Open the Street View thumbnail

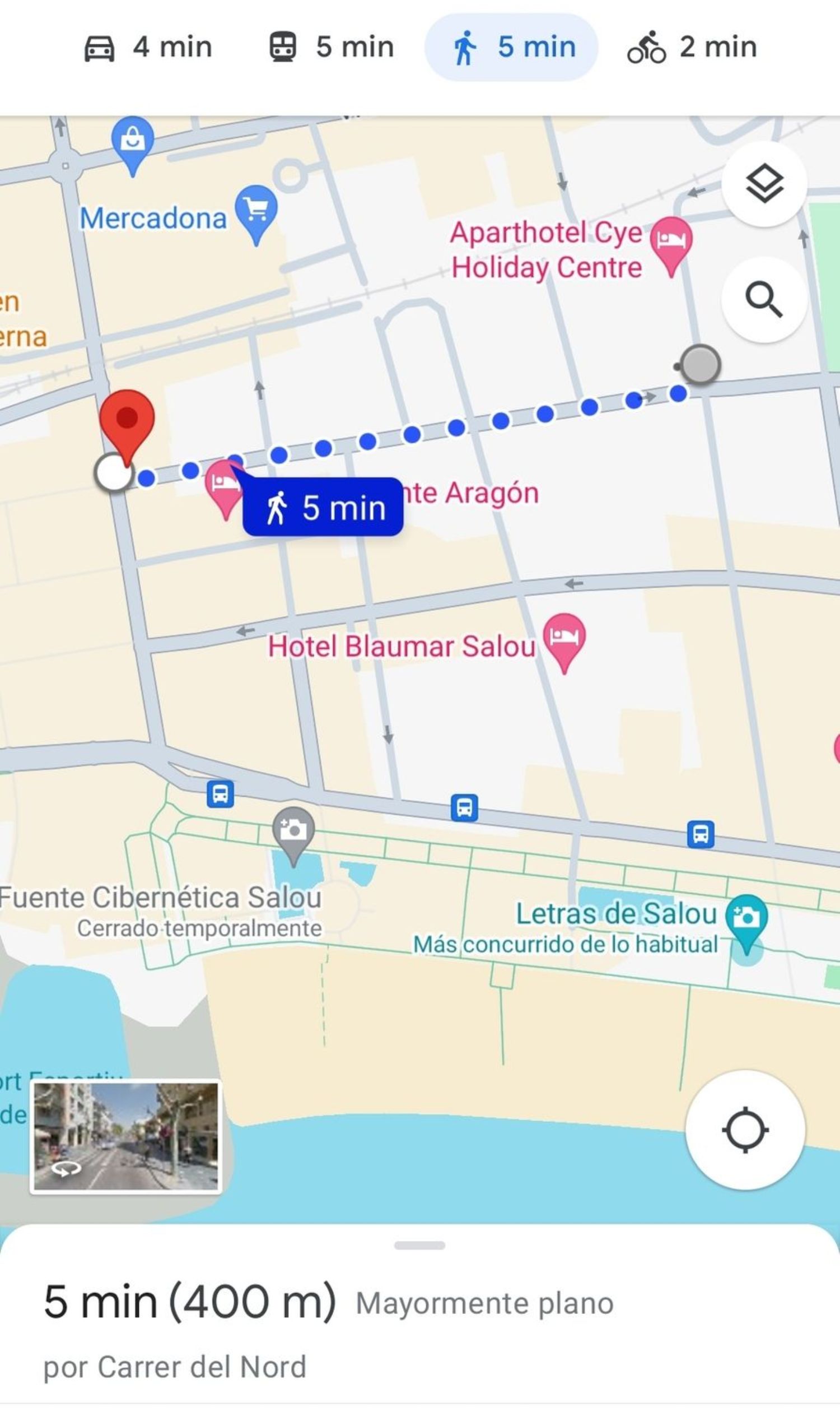click(125, 1136)
